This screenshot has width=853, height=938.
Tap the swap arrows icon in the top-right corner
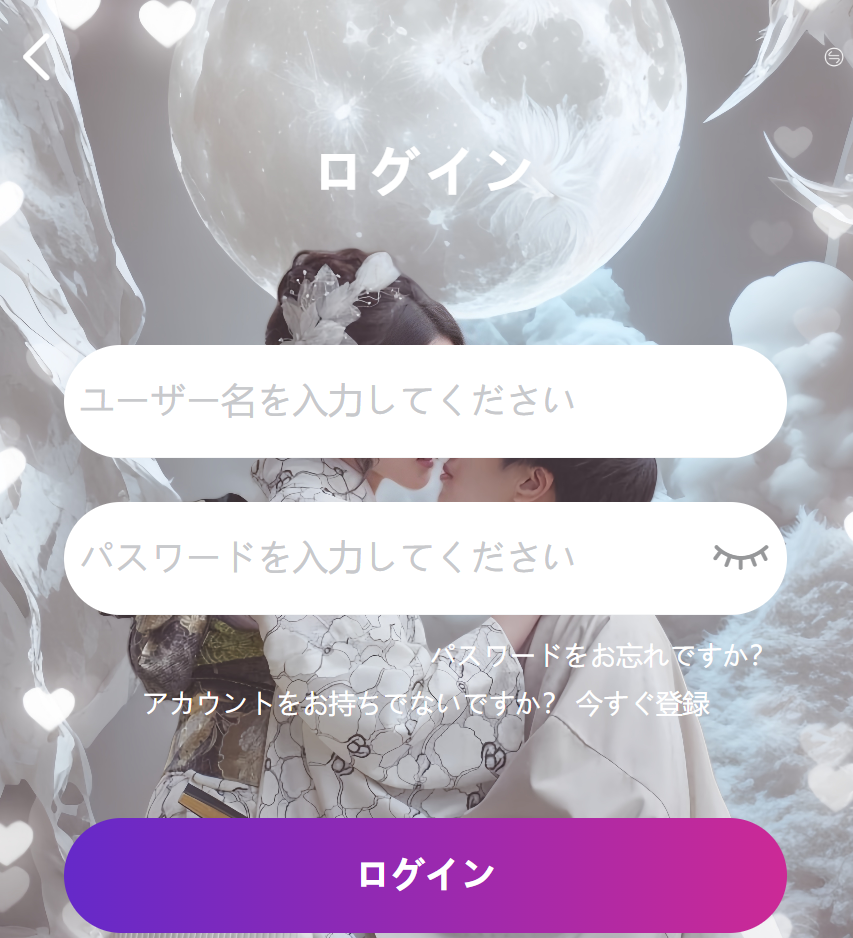point(833,57)
